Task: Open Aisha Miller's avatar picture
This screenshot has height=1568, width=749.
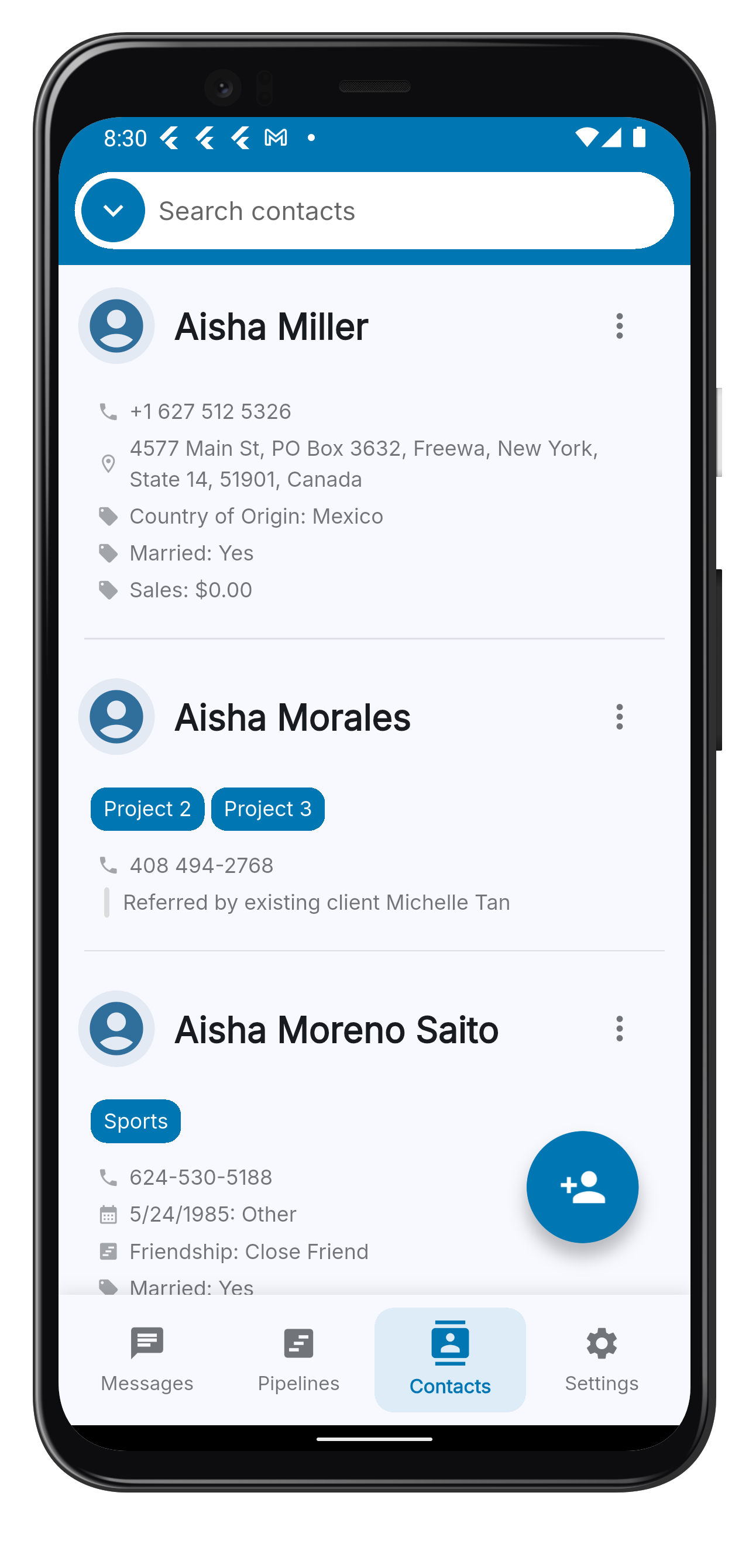Action: pos(117,327)
